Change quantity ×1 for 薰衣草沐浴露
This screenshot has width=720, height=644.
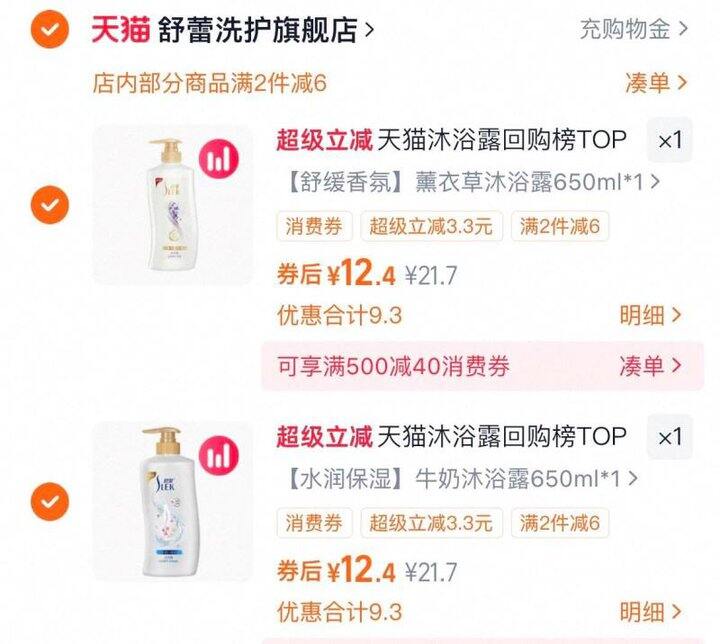(669, 140)
